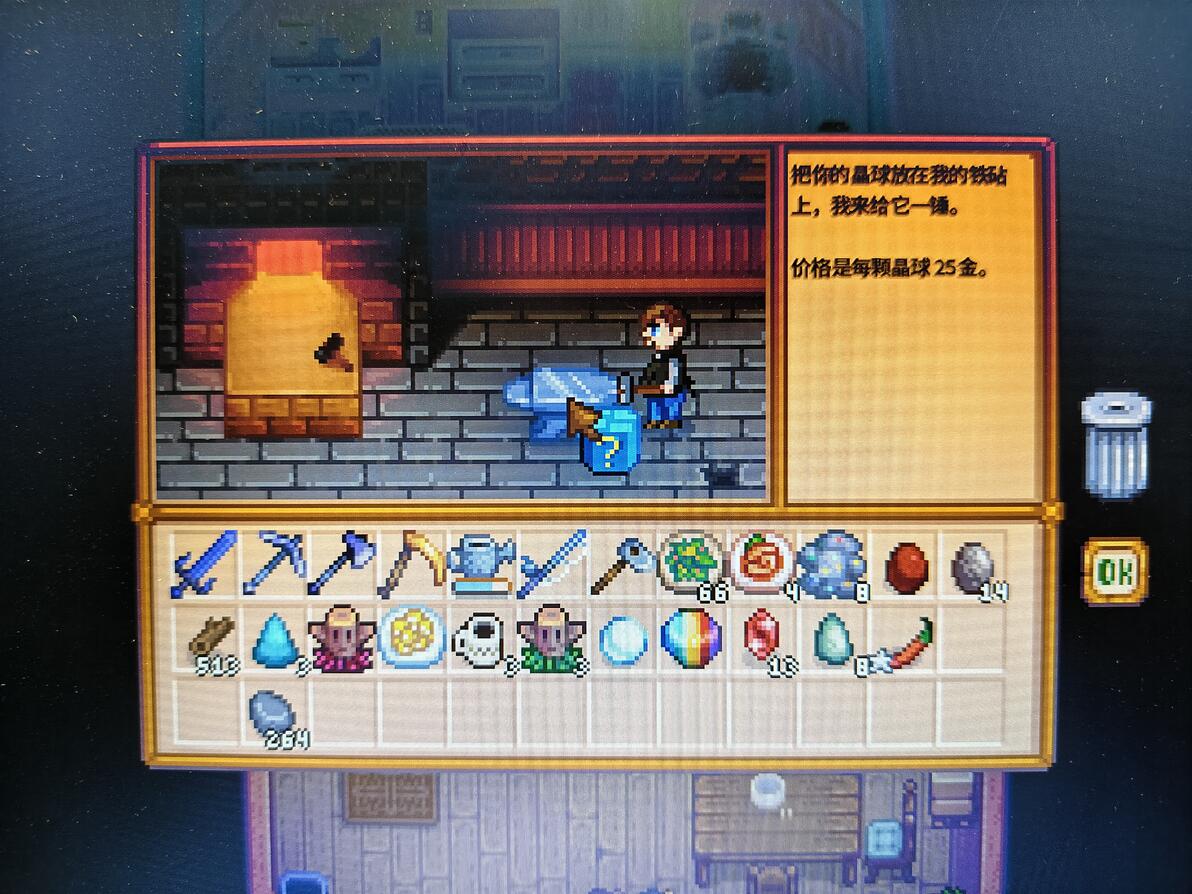Image resolution: width=1192 pixels, height=894 pixels.
Task: Select the speckled omni geode stack of 8
Action: [x=834, y=563]
